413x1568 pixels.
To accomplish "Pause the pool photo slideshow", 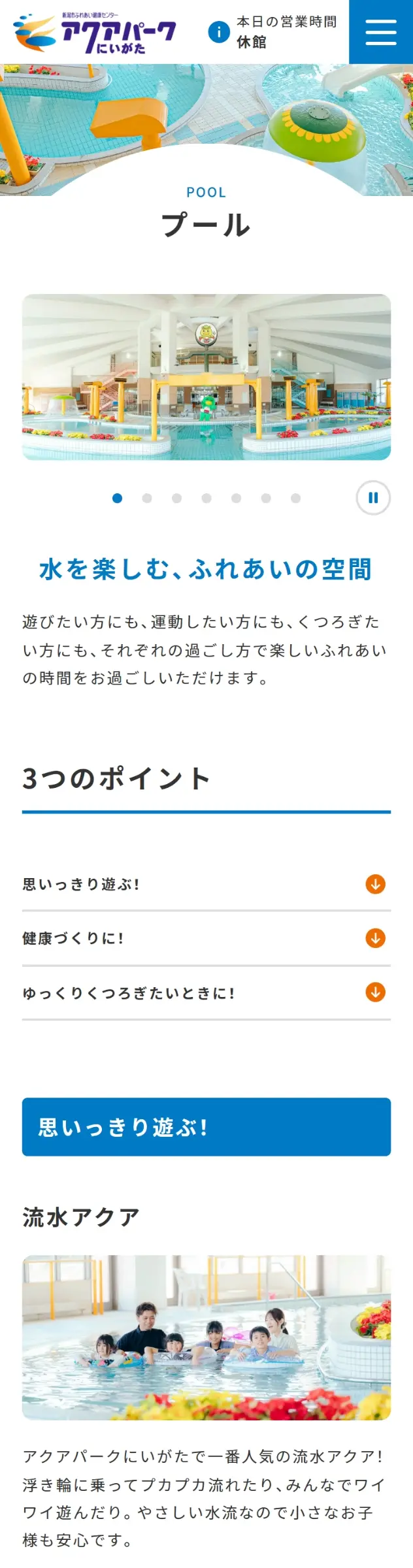I will coord(373,498).
